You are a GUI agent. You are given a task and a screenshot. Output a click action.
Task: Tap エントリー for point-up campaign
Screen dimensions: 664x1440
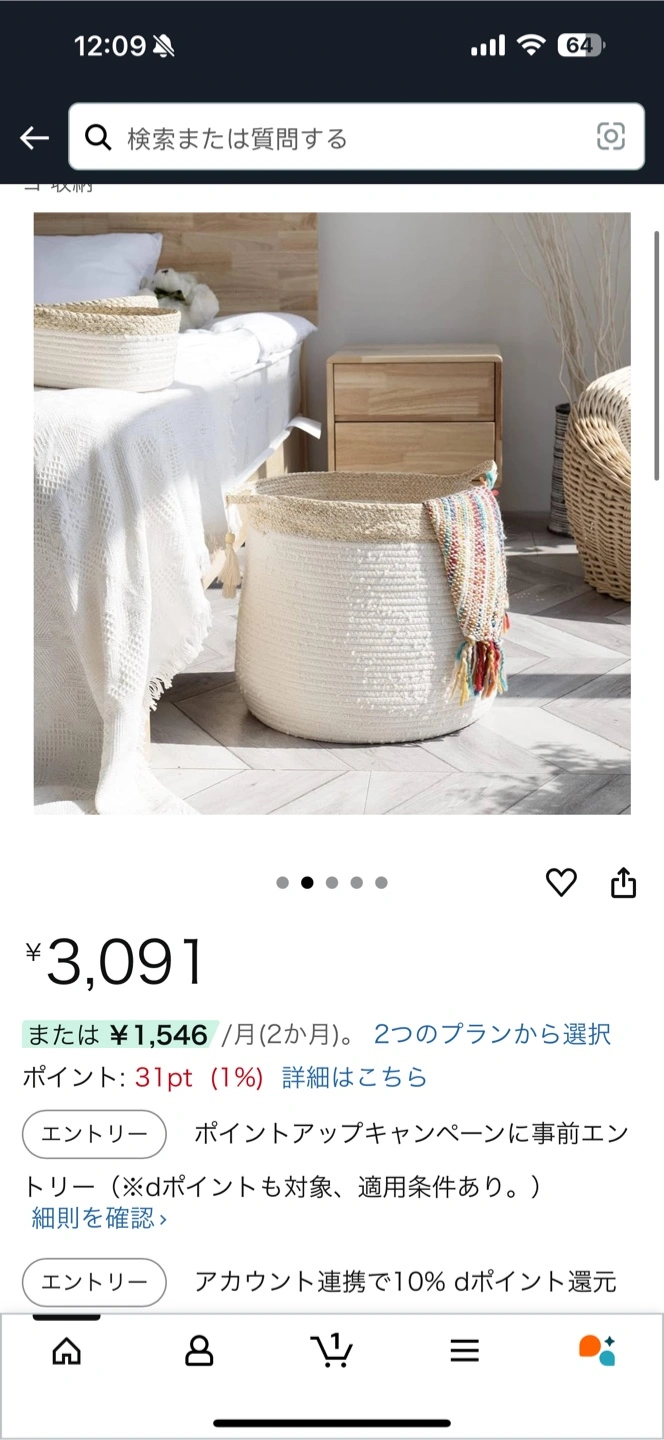[94, 1134]
